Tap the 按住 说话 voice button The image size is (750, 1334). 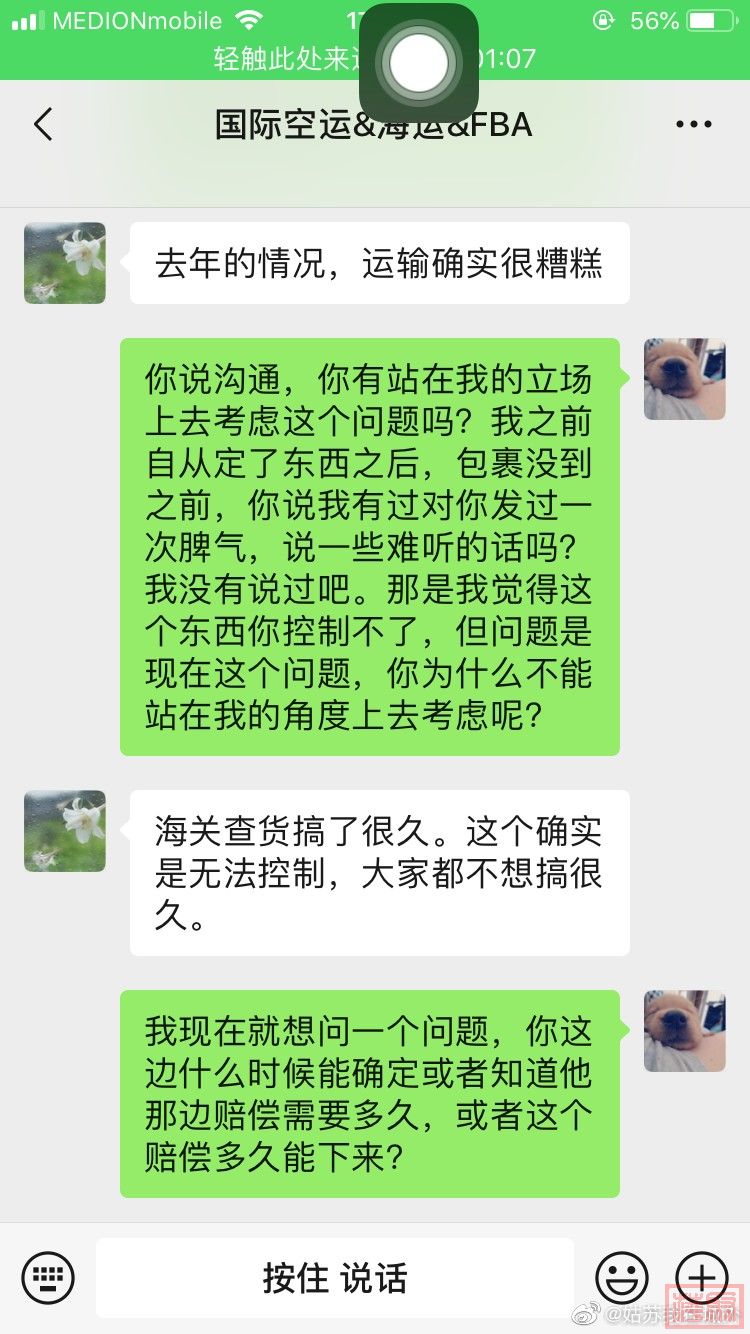(x=335, y=1277)
